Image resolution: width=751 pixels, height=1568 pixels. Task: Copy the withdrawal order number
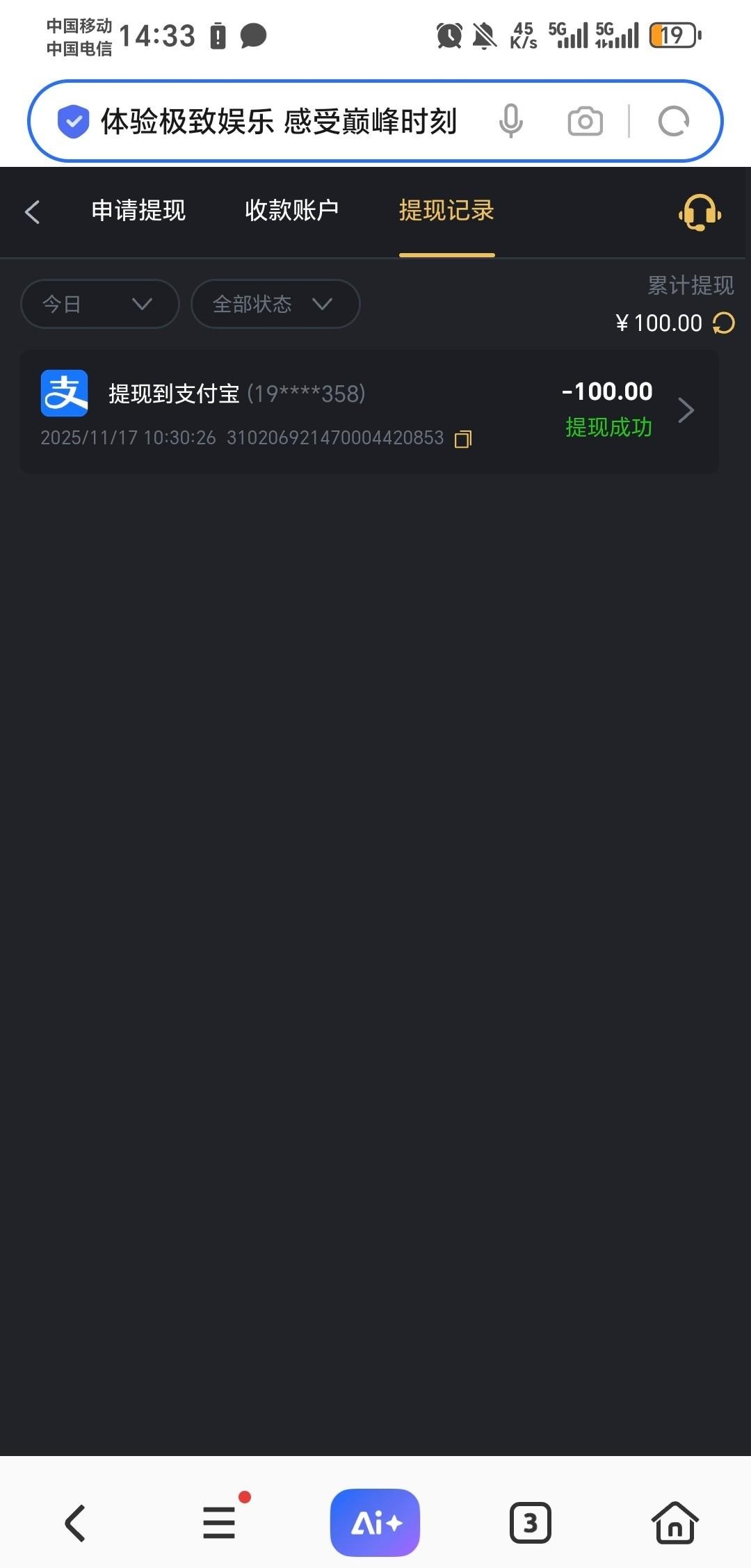[x=463, y=439]
